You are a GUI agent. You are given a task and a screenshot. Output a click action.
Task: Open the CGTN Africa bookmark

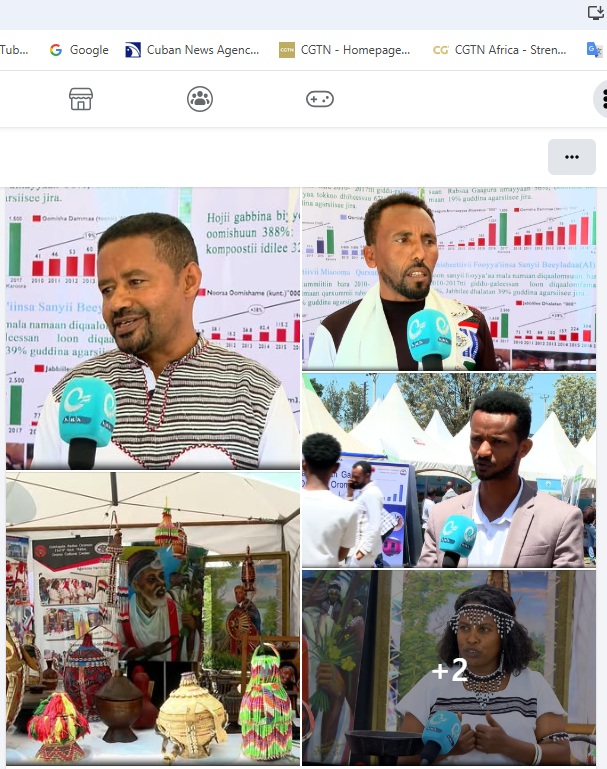[498, 50]
